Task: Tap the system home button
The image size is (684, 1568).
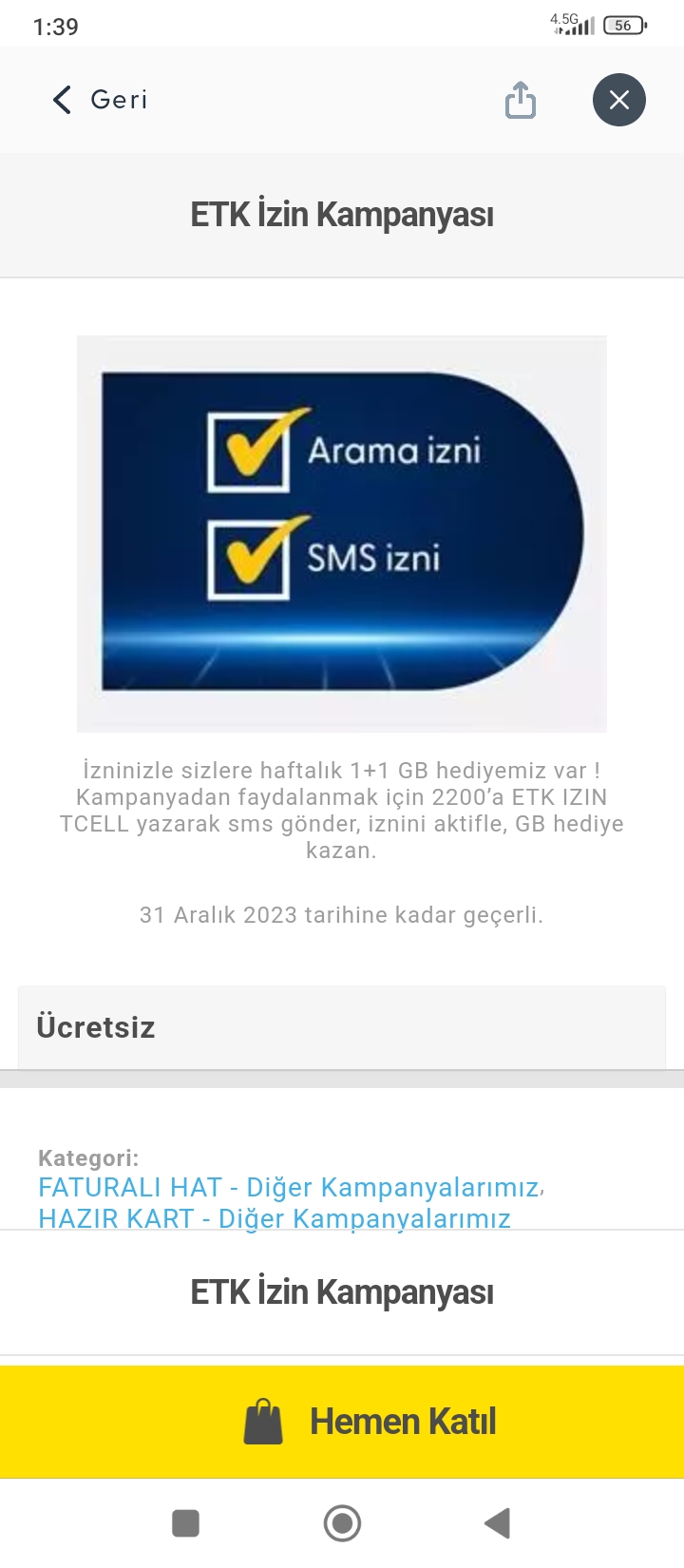Action: pos(342,1523)
